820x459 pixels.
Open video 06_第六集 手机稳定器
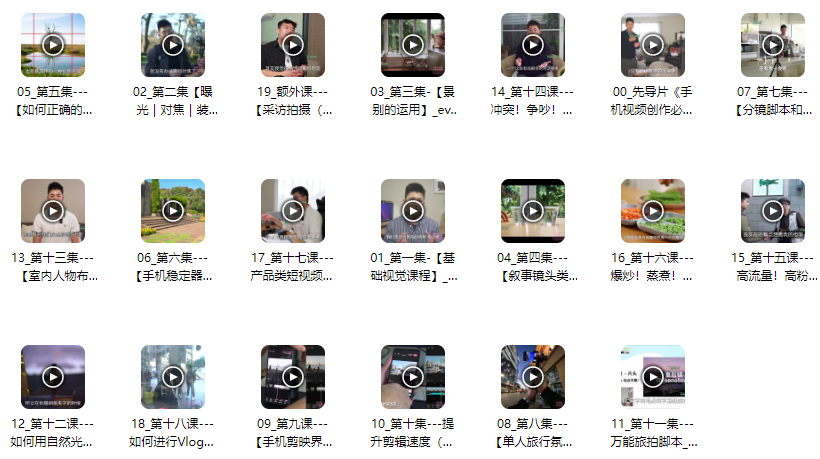click(173, 211)
